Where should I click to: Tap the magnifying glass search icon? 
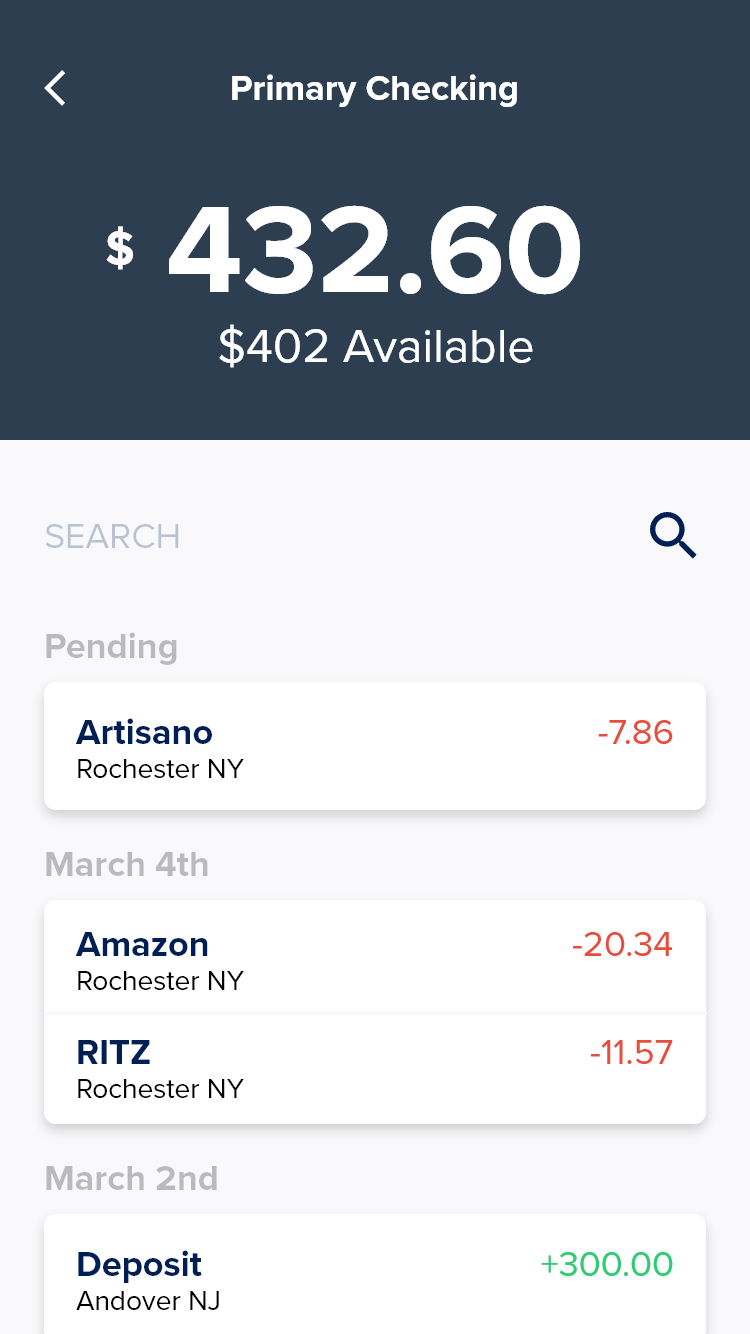(x=673, y=535)
